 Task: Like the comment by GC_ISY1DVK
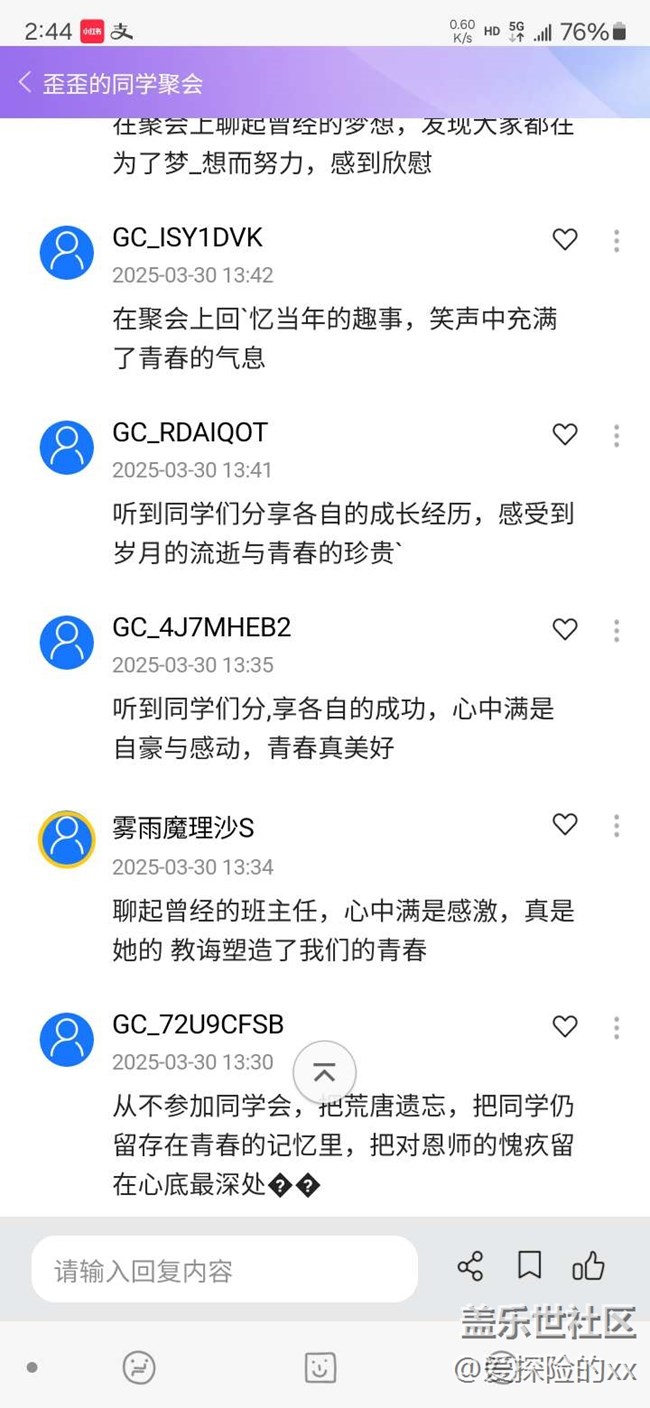[x=565, y=239]
